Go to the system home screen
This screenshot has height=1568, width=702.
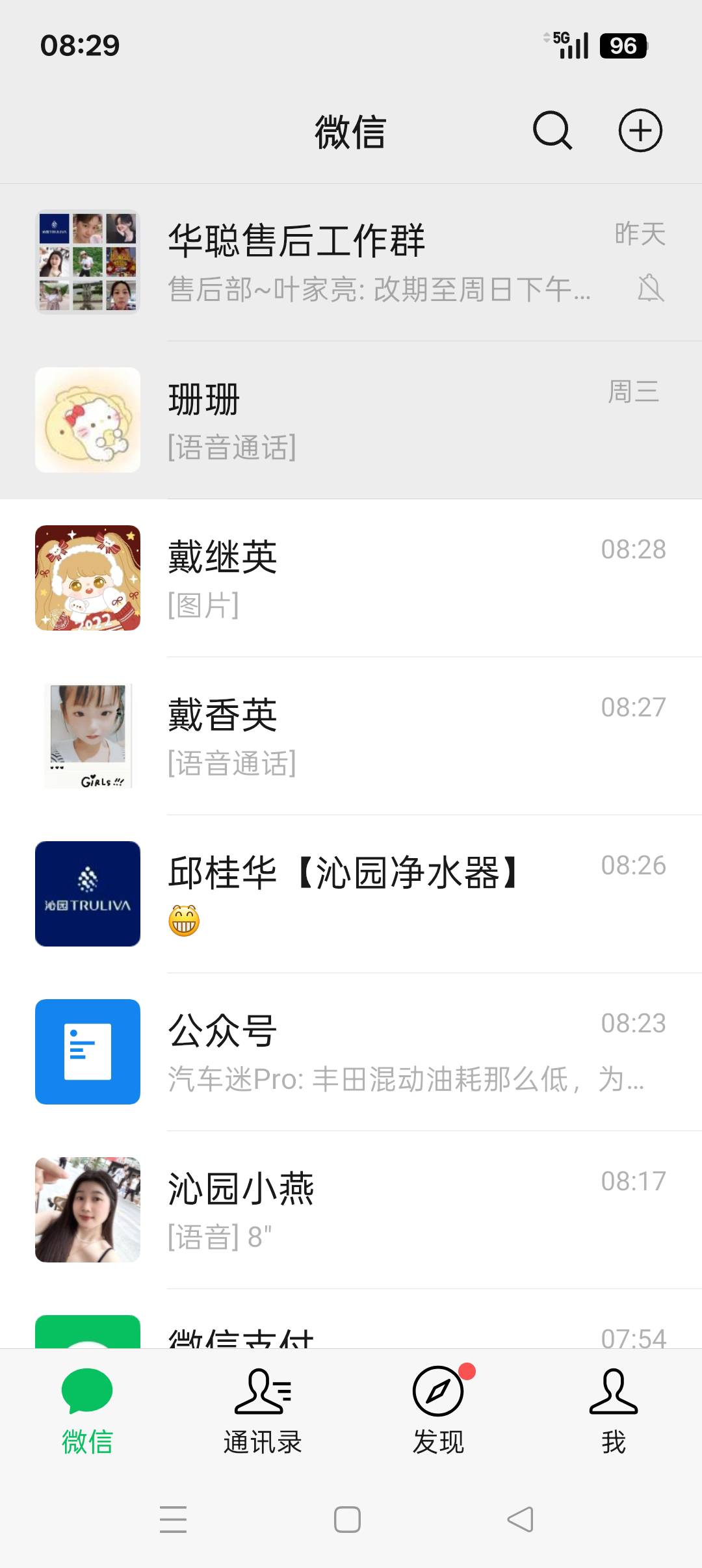tap(347, 1520)
